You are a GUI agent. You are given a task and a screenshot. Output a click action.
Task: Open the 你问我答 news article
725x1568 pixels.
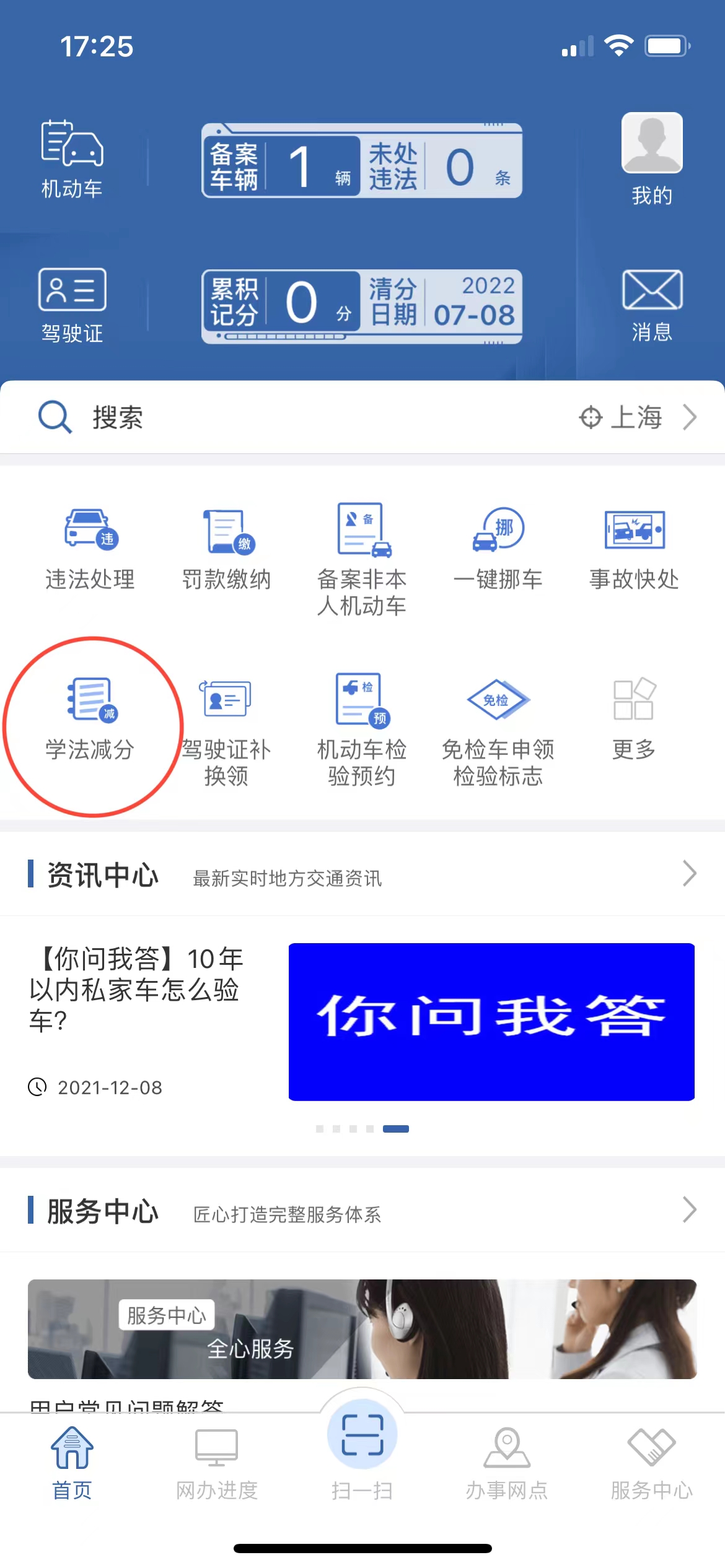[491, 1021]
